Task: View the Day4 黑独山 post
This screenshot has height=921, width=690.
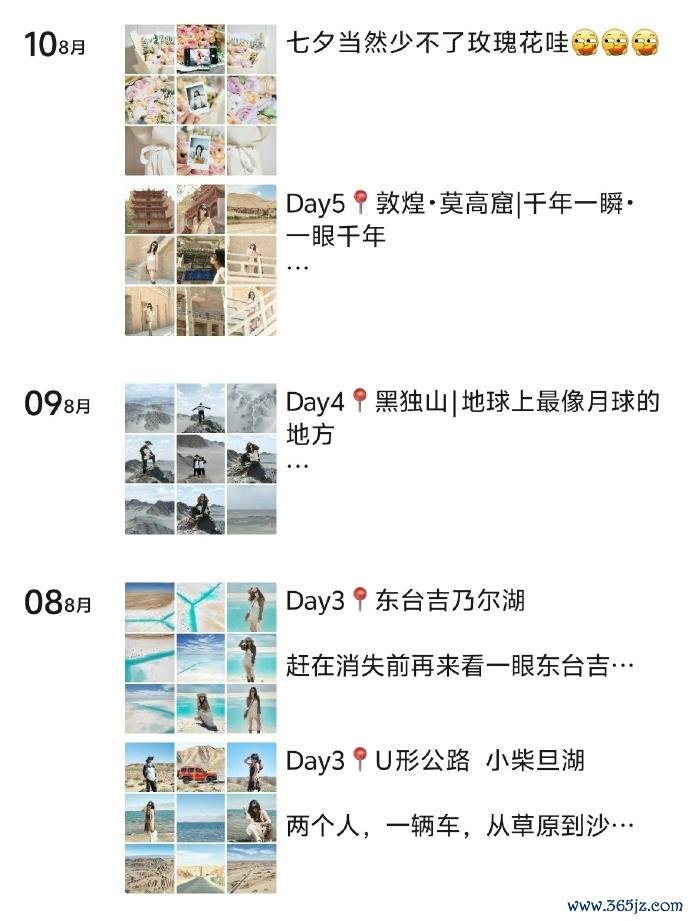Action: [472, 418]
